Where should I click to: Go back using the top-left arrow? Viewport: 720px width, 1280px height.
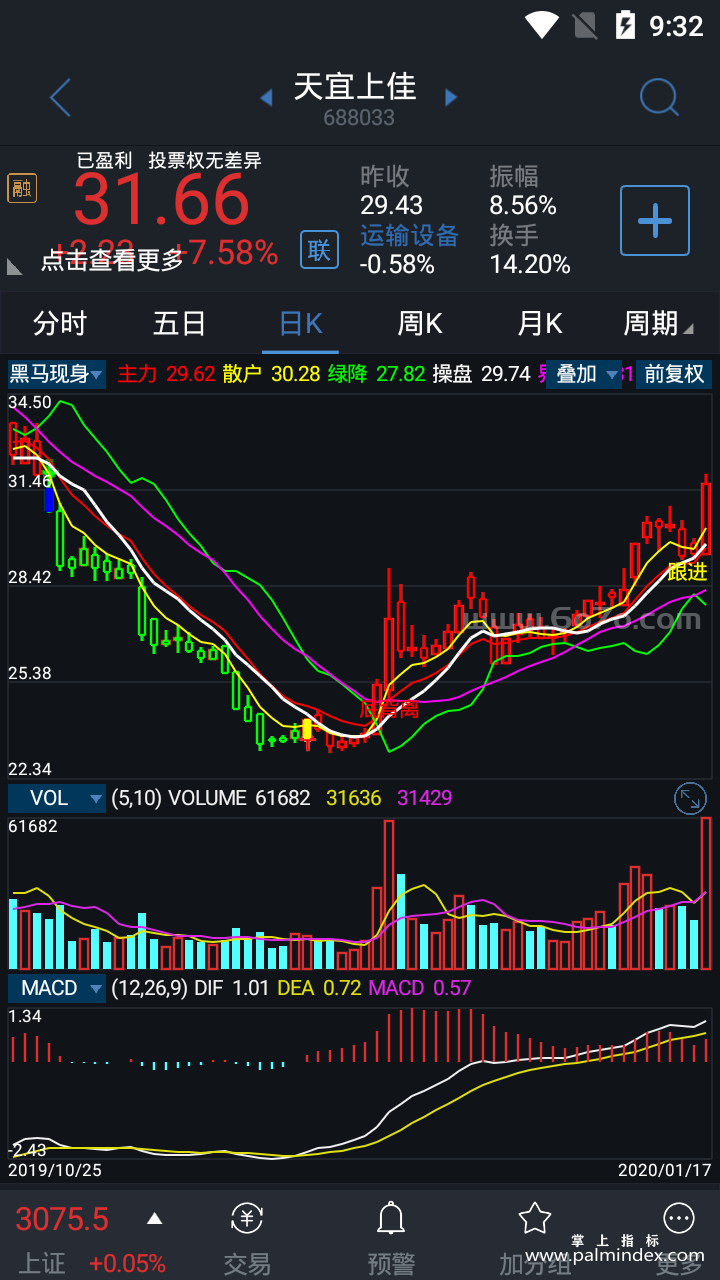[60, 98]
